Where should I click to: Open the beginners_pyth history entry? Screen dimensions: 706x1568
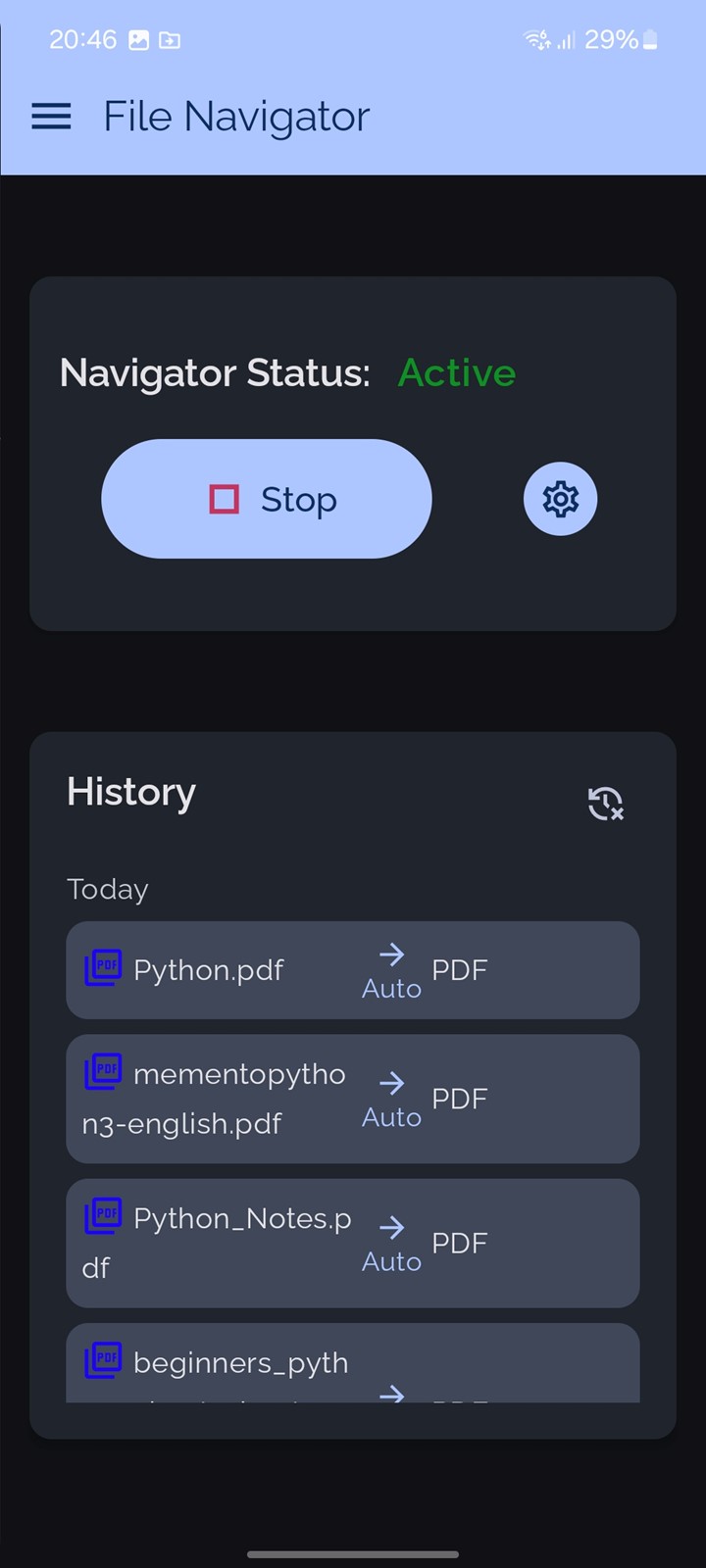pos(353,1363)
